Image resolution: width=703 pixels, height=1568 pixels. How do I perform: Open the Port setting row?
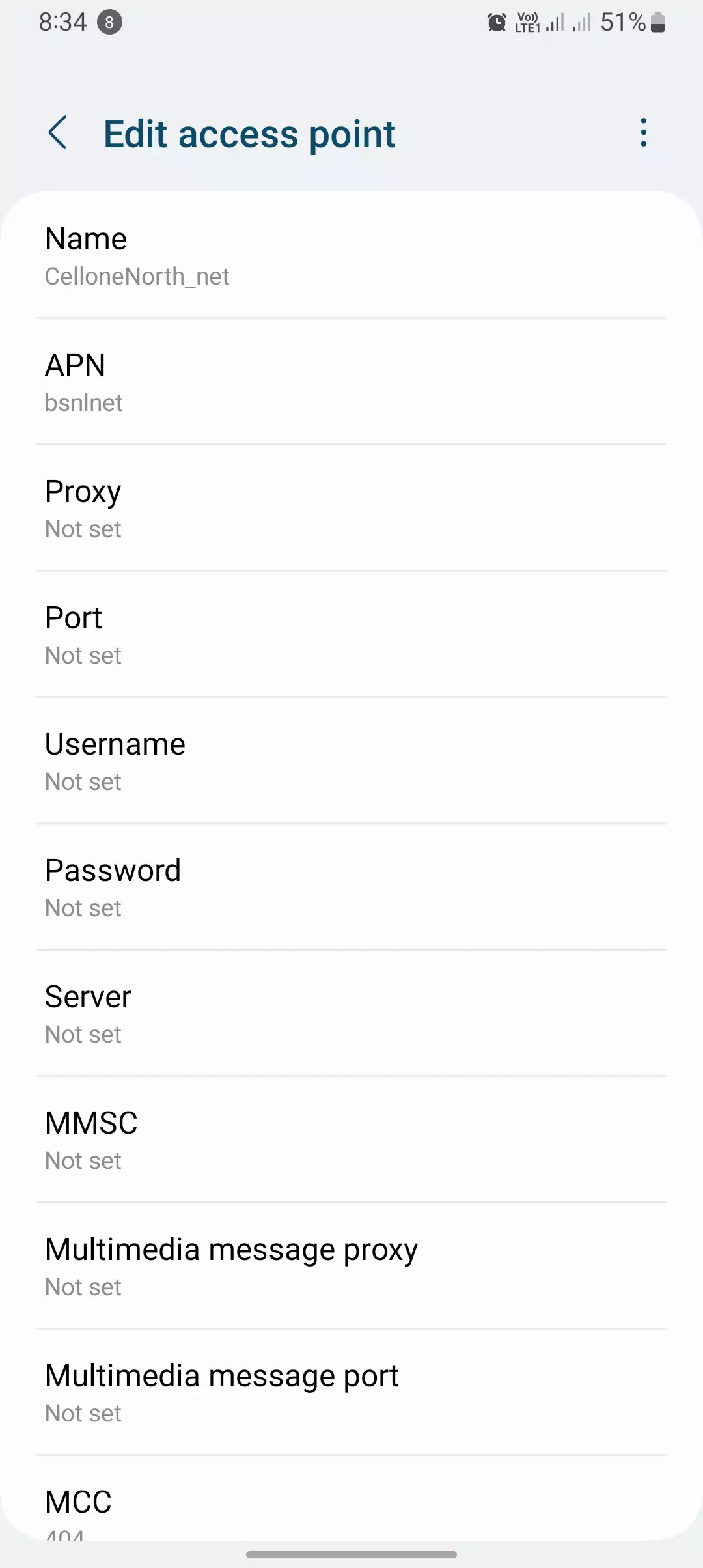(x=351, y=635)
